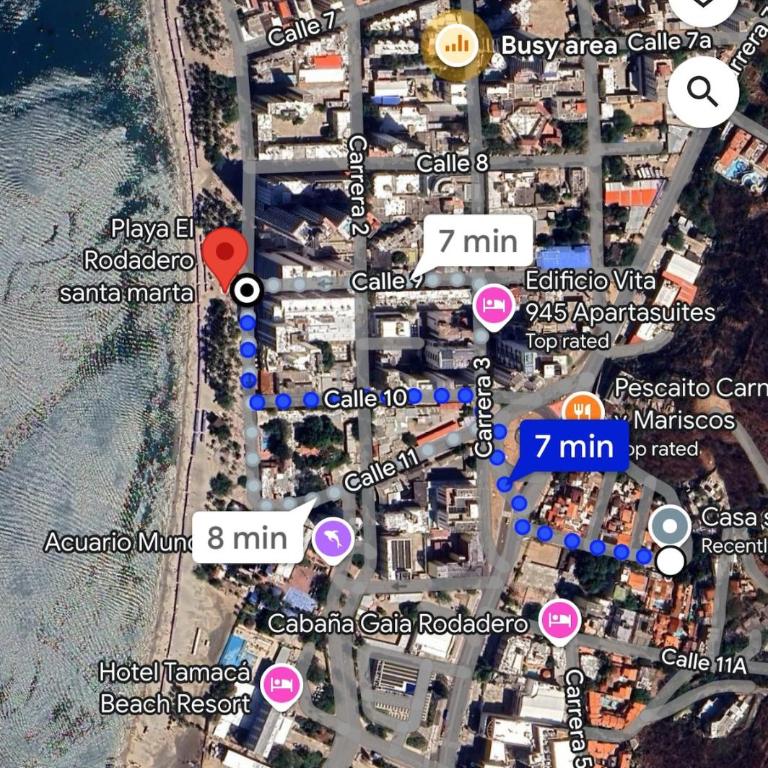Tap the Casa recently viewed place marker
Viewport: 768px width, 768px height.
click(669, 526)
